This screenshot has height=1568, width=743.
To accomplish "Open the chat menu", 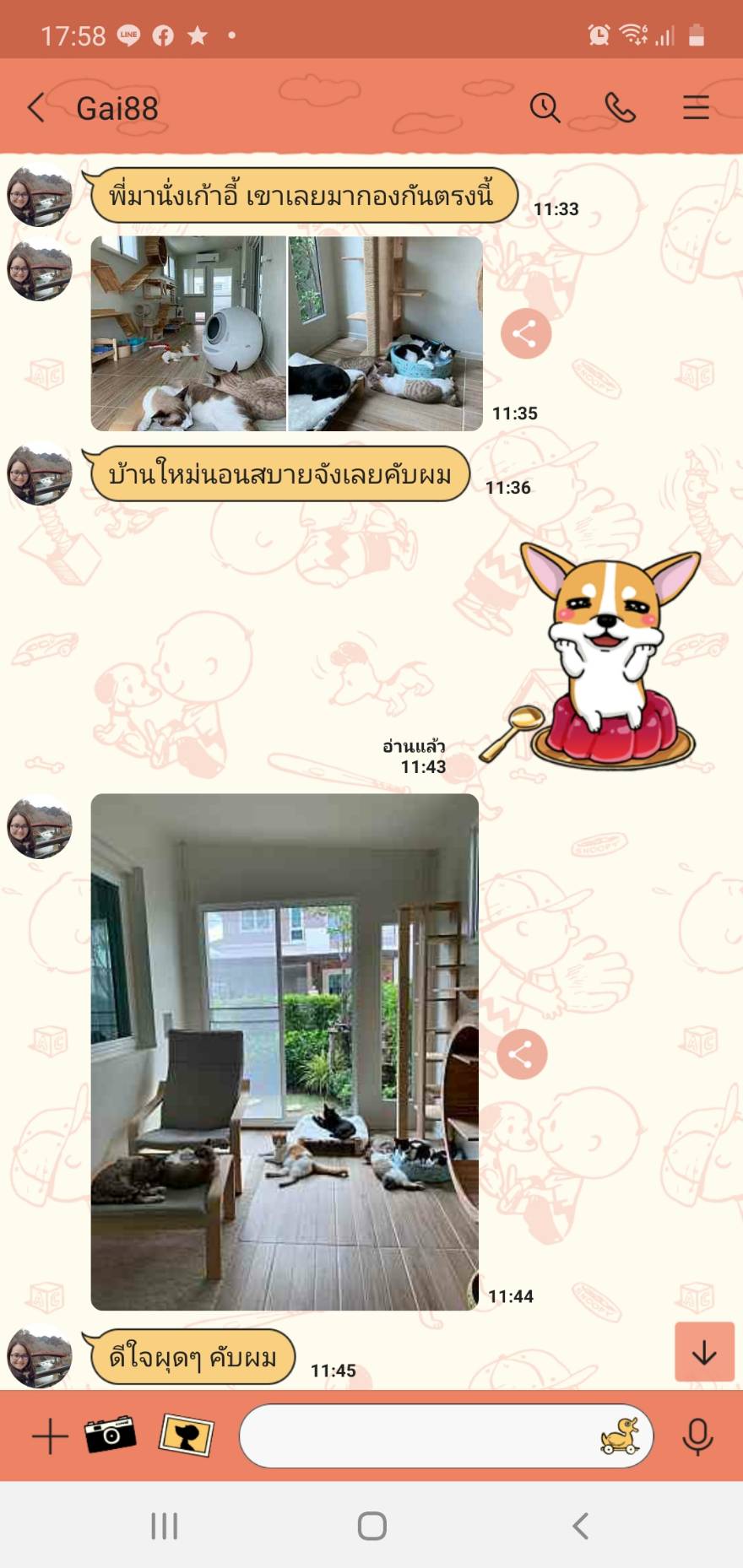I will (696, 108).
